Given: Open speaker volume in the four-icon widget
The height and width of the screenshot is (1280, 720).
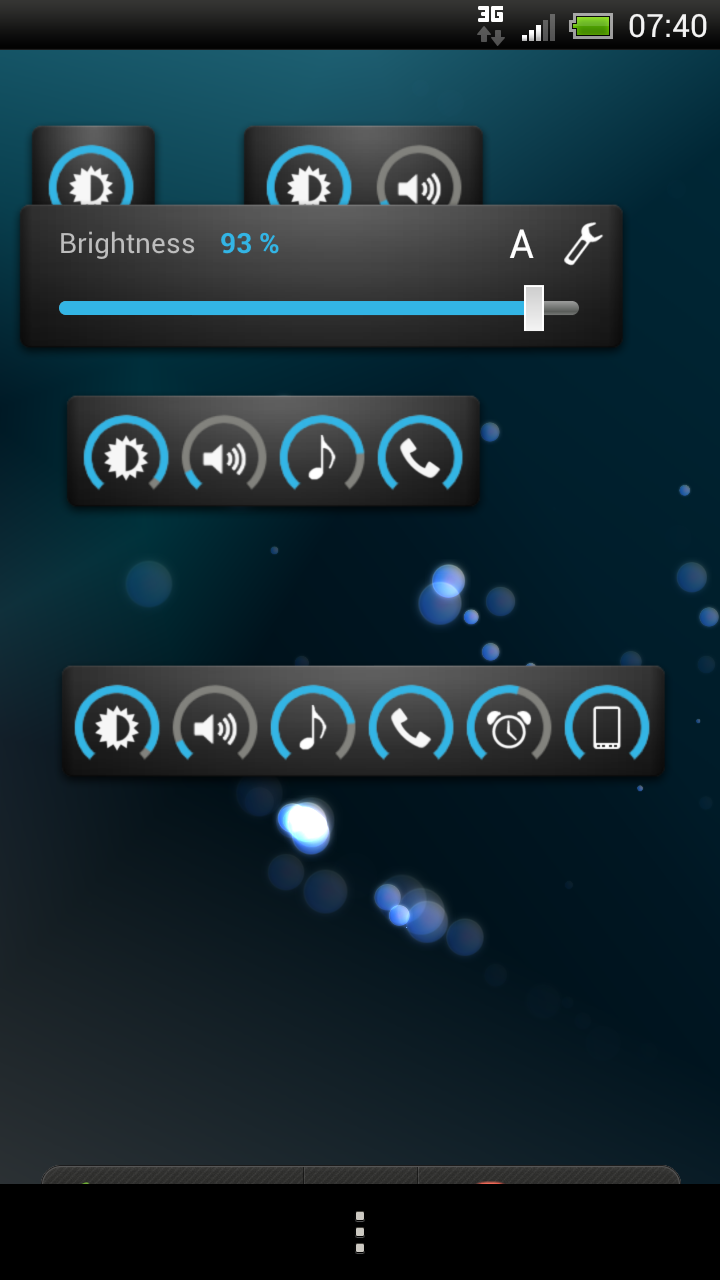Looking at the screenshot, I should click(x=224, y=458).
